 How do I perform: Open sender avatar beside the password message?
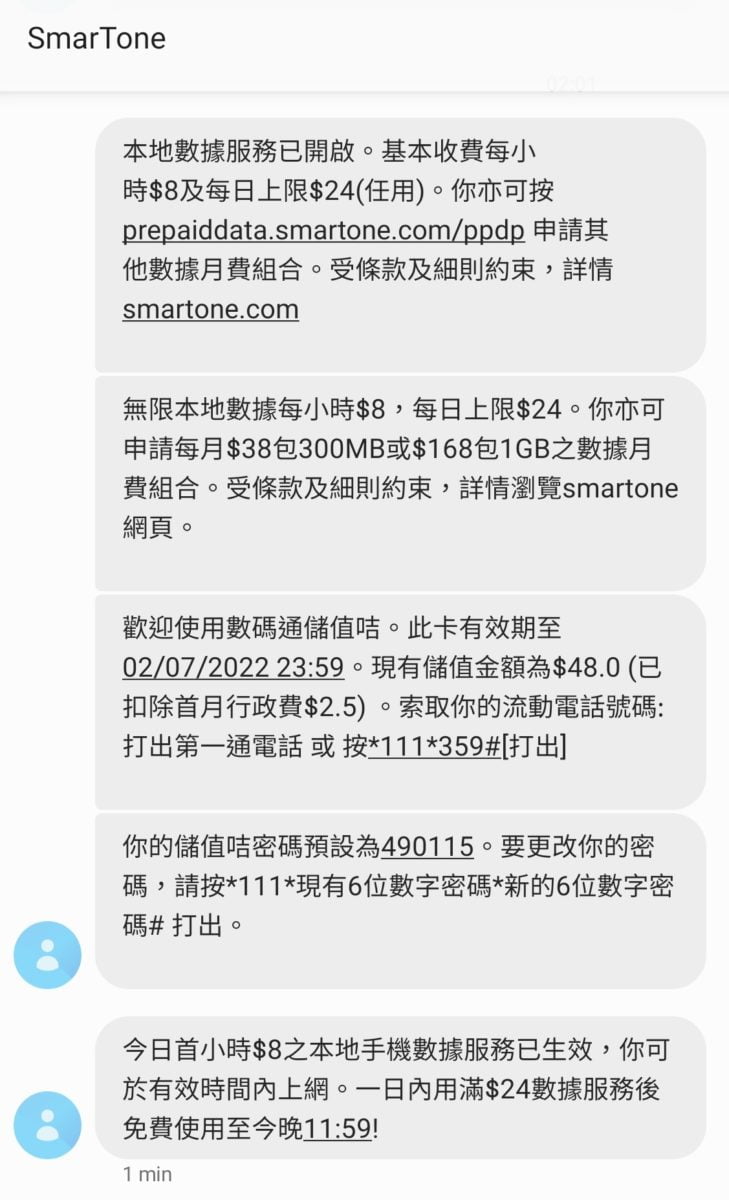pos(47,955)
